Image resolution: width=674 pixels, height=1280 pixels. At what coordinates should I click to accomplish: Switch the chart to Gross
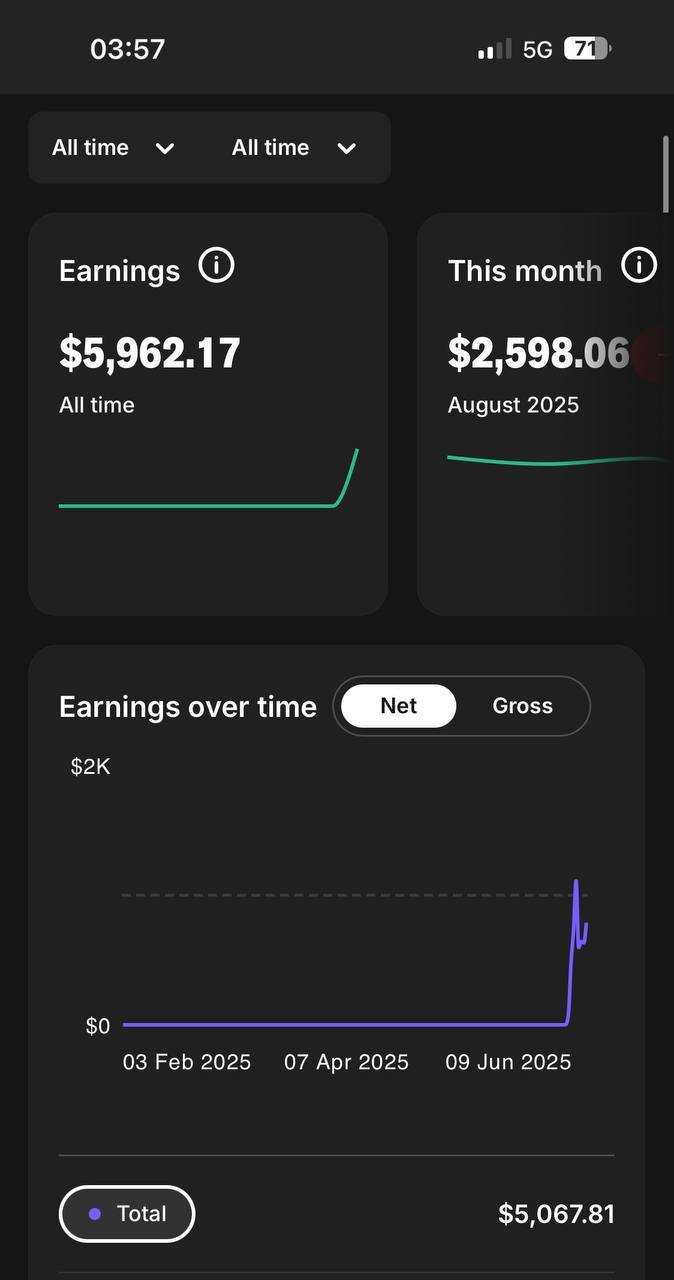click(522, 706)
